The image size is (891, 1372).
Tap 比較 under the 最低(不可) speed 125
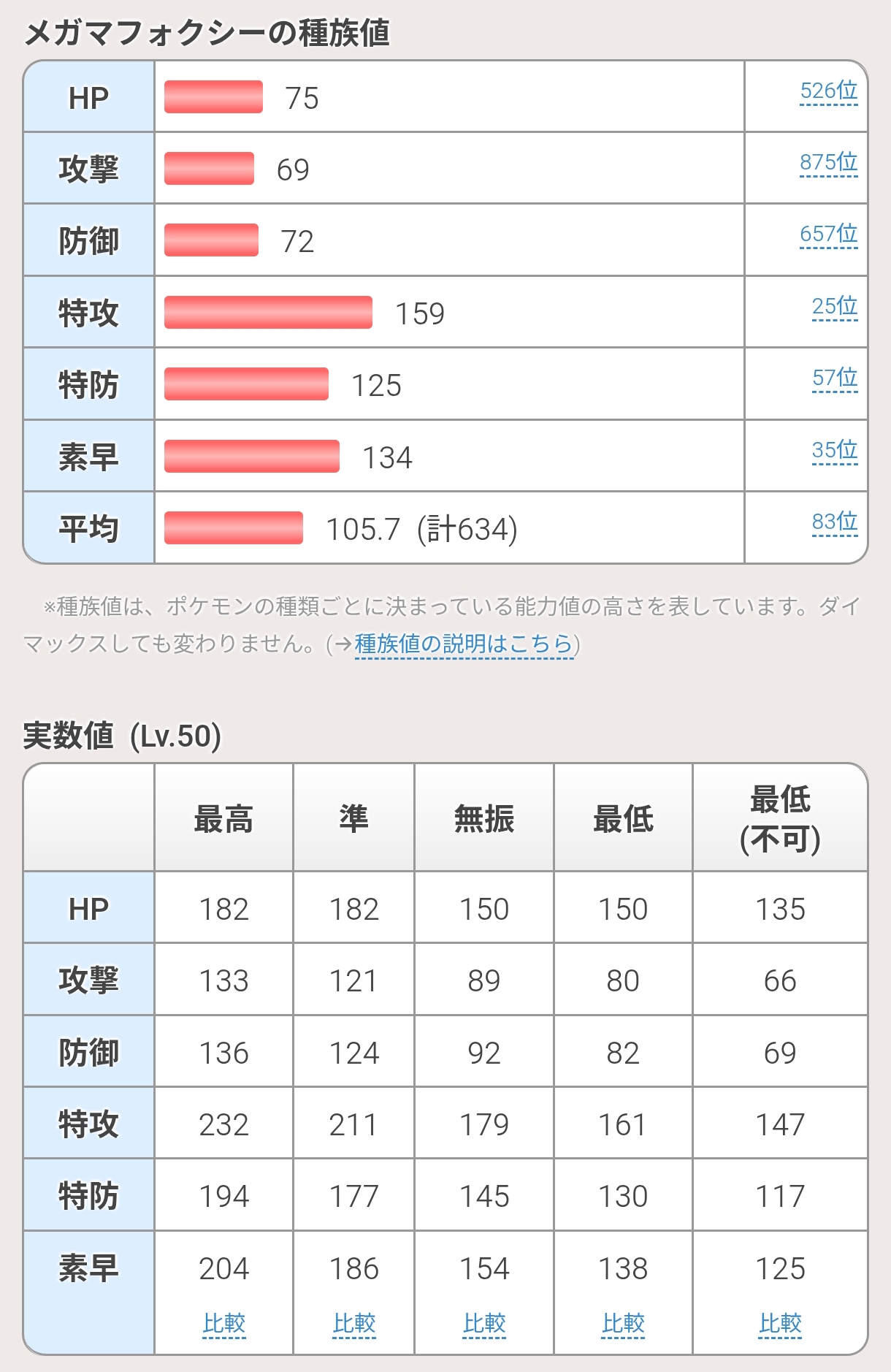(780, 1323)
